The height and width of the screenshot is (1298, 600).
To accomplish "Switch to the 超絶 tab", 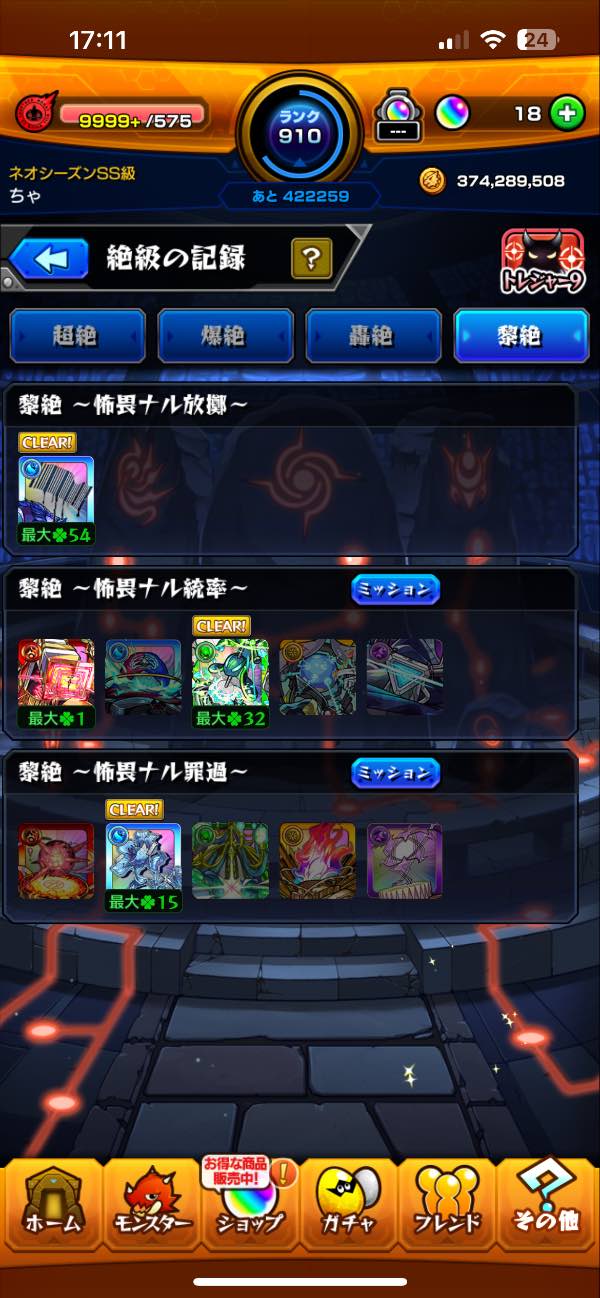I will (x=77, y=336).
